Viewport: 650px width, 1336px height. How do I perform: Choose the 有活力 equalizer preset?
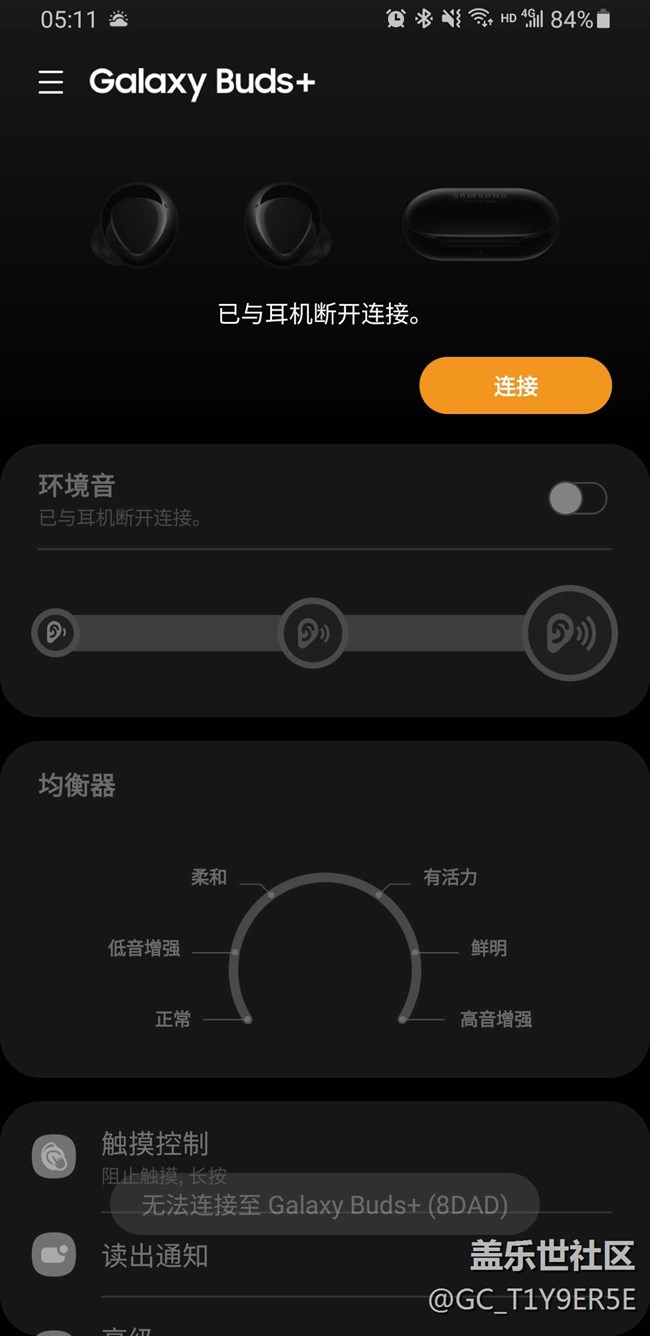[x=380, y=892]
